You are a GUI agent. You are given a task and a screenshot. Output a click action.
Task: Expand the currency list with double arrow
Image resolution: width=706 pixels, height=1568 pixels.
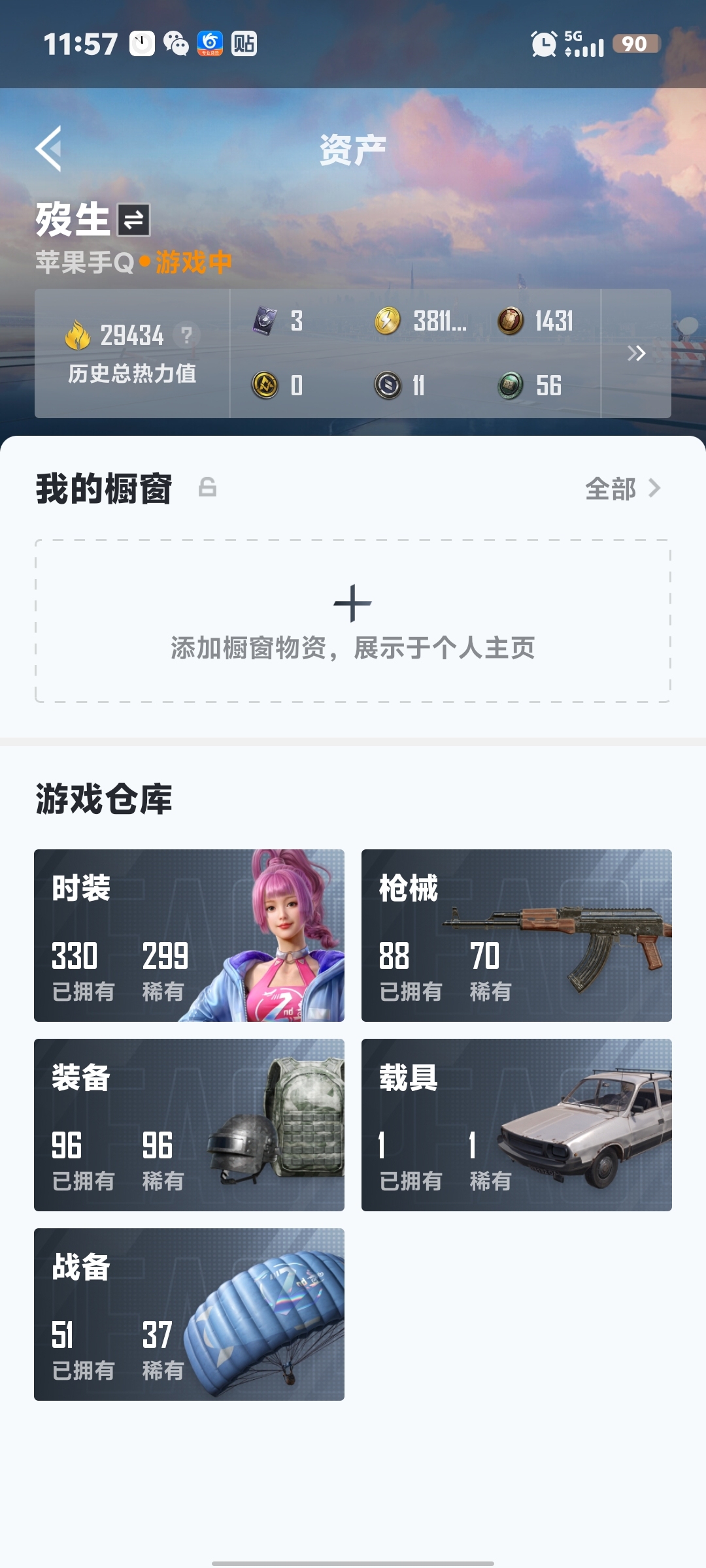point(636,353)
